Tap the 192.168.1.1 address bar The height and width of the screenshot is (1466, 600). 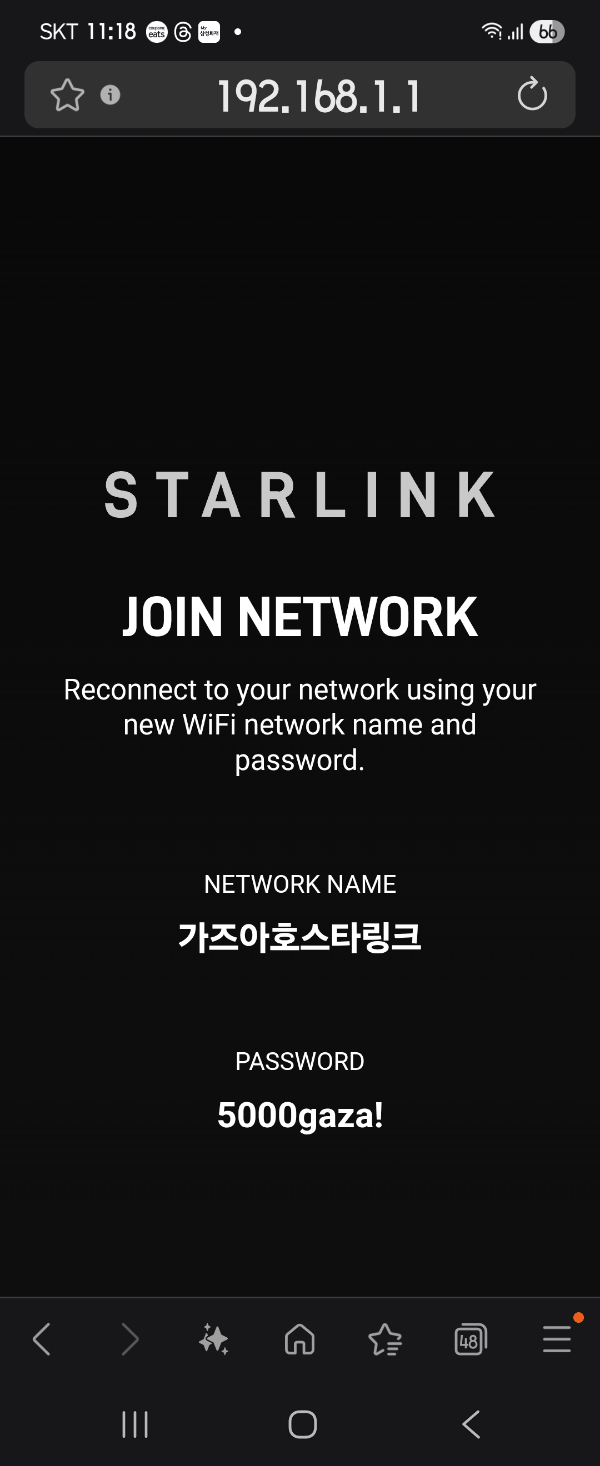click(x=318, y=96)
